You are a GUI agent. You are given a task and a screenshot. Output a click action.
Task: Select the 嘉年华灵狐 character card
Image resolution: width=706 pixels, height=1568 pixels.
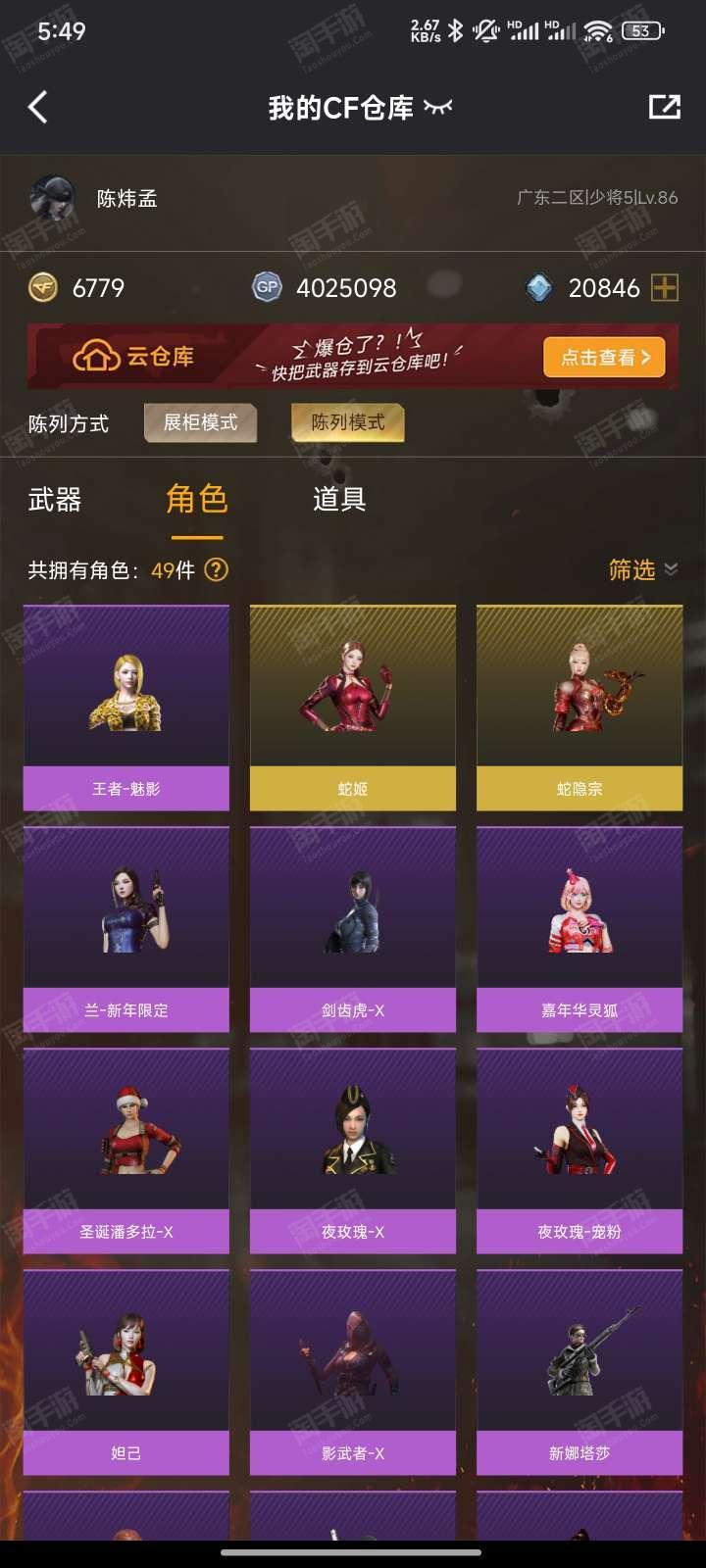(x=580, y=929)
